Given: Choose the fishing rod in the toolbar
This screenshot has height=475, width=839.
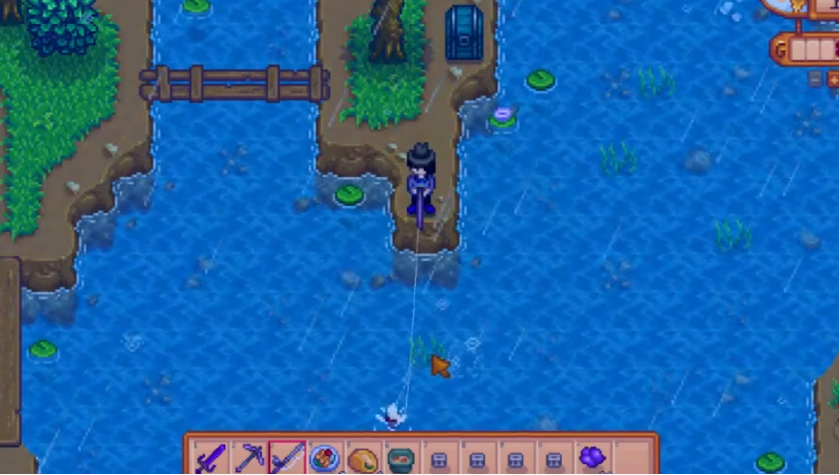Looking at the screenshot, I should pyautogui.click(x=287, y=459).
